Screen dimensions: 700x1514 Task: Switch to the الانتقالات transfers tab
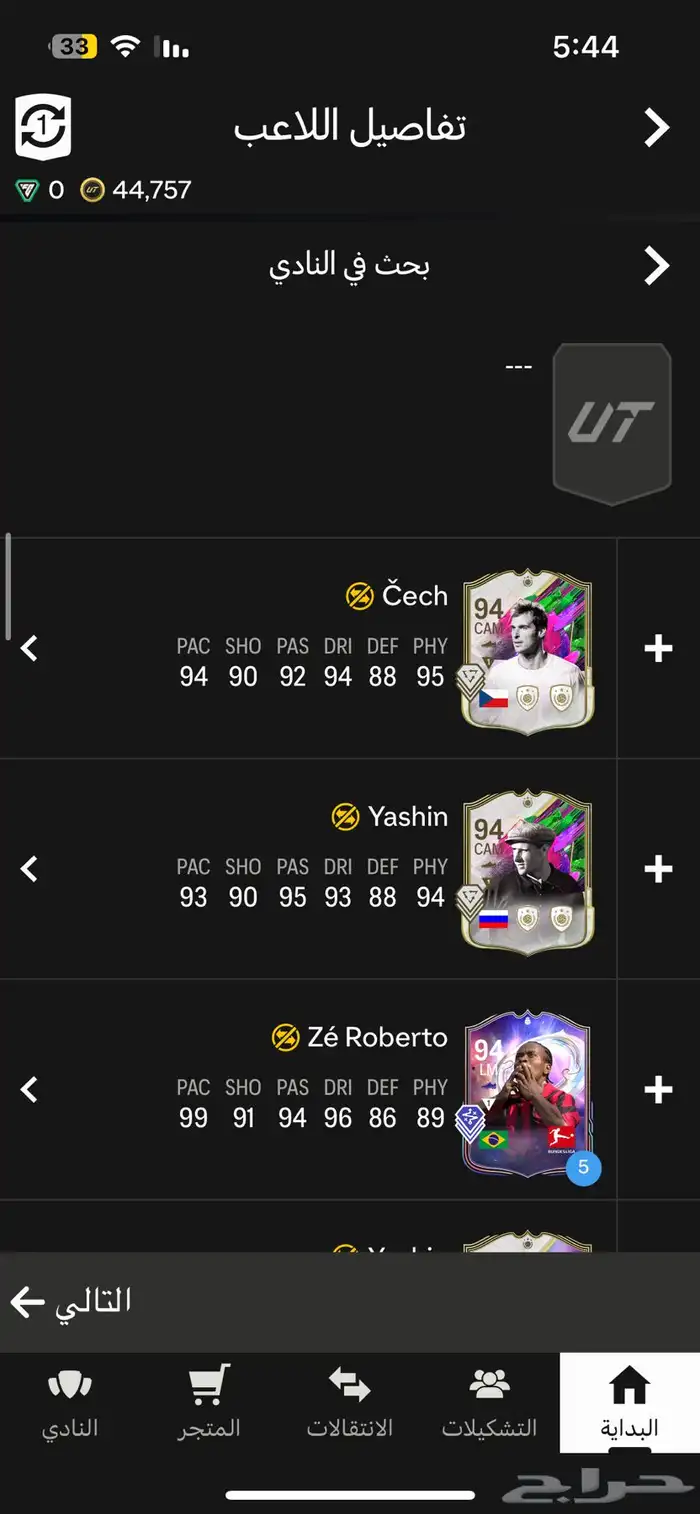coord(350,1403)
